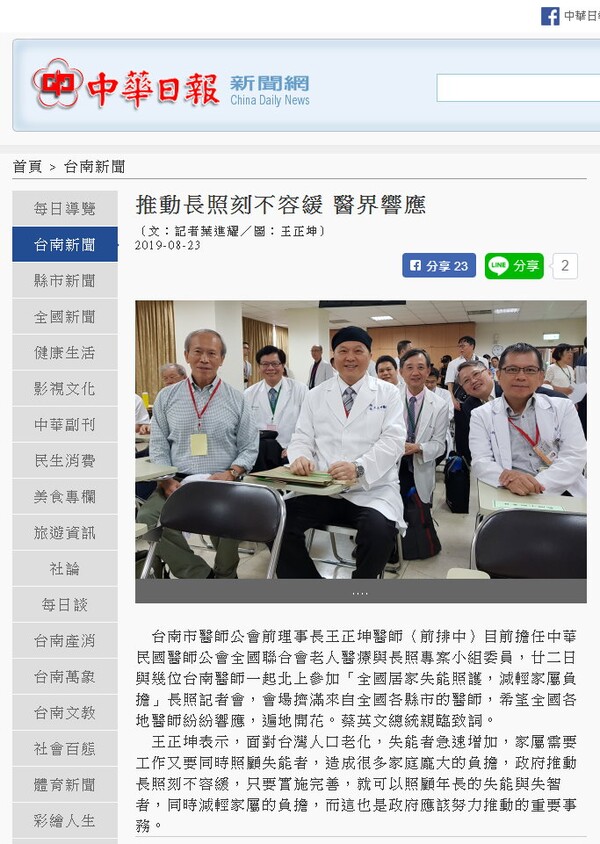Open 旅遊資訊 section
The height and width of the screenshot is (844, 600).
pos(65,533)
